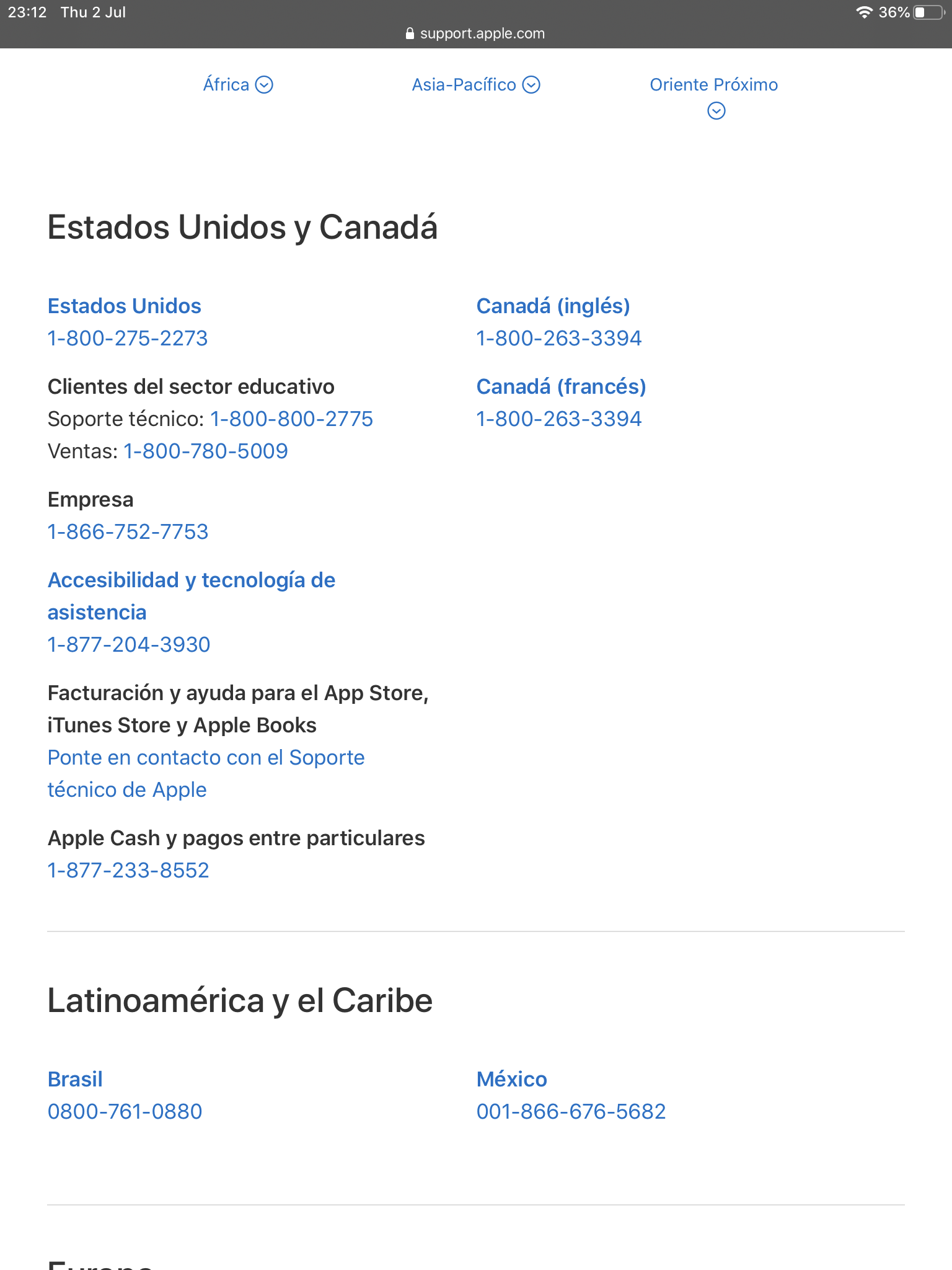The image size is (952, 1270).
Task: Call 1-800-275-2273 for Estados Unidos
Action: (x=128, y=339)
